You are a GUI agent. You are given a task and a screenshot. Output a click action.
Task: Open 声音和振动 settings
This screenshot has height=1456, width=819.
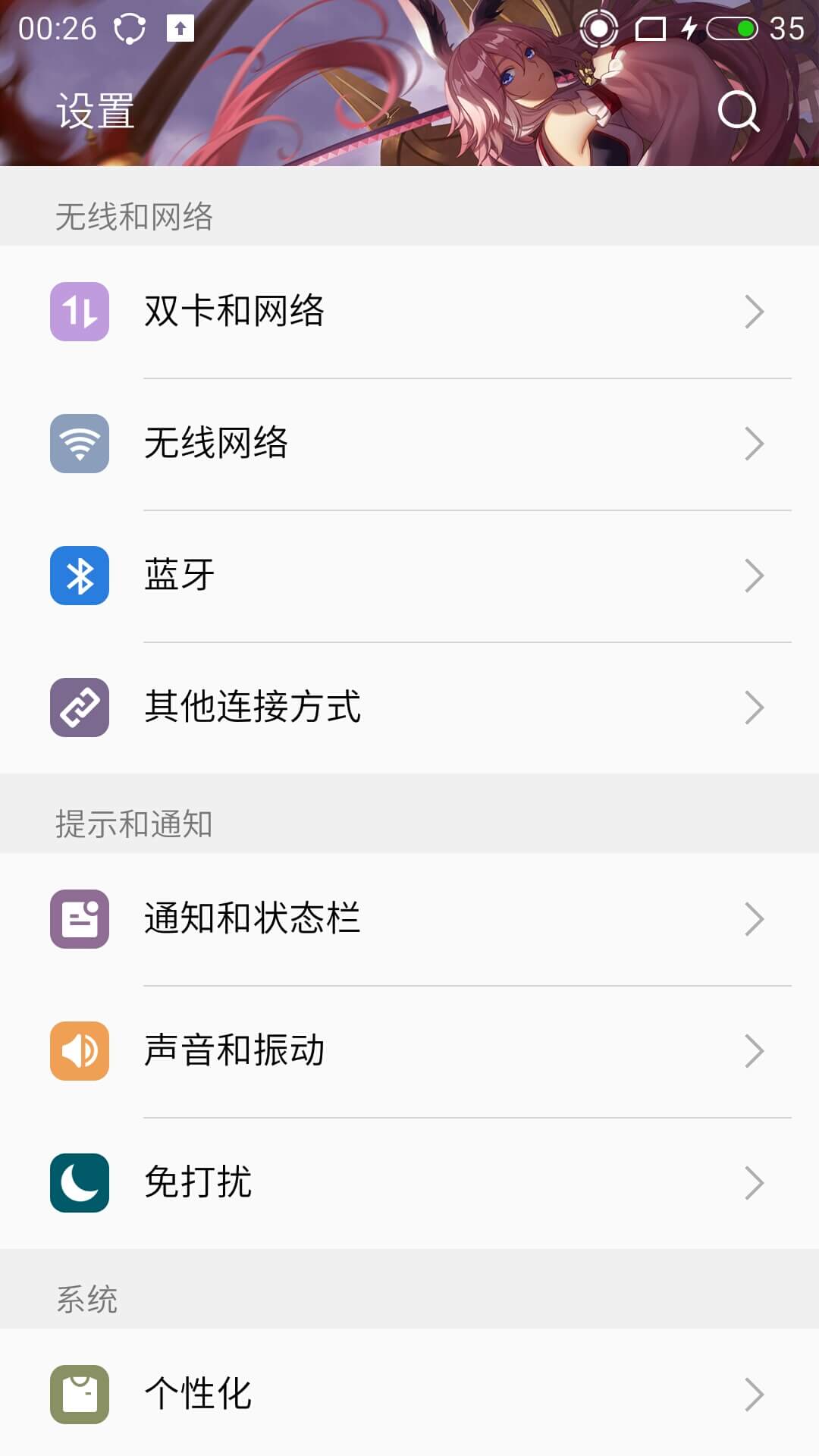click(x=409, y=1051)
